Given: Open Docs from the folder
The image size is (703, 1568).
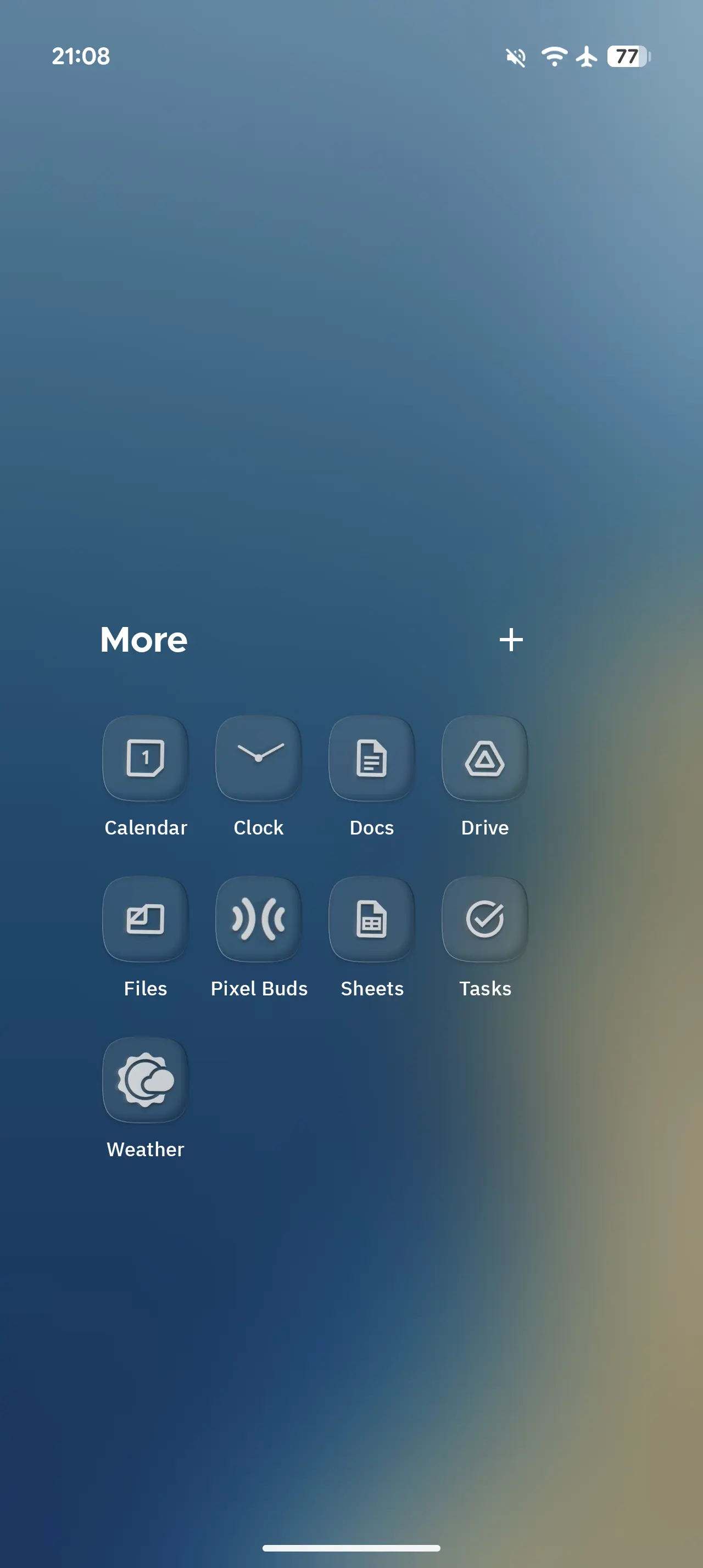Looking at the screenshot, I should (371, 758).
